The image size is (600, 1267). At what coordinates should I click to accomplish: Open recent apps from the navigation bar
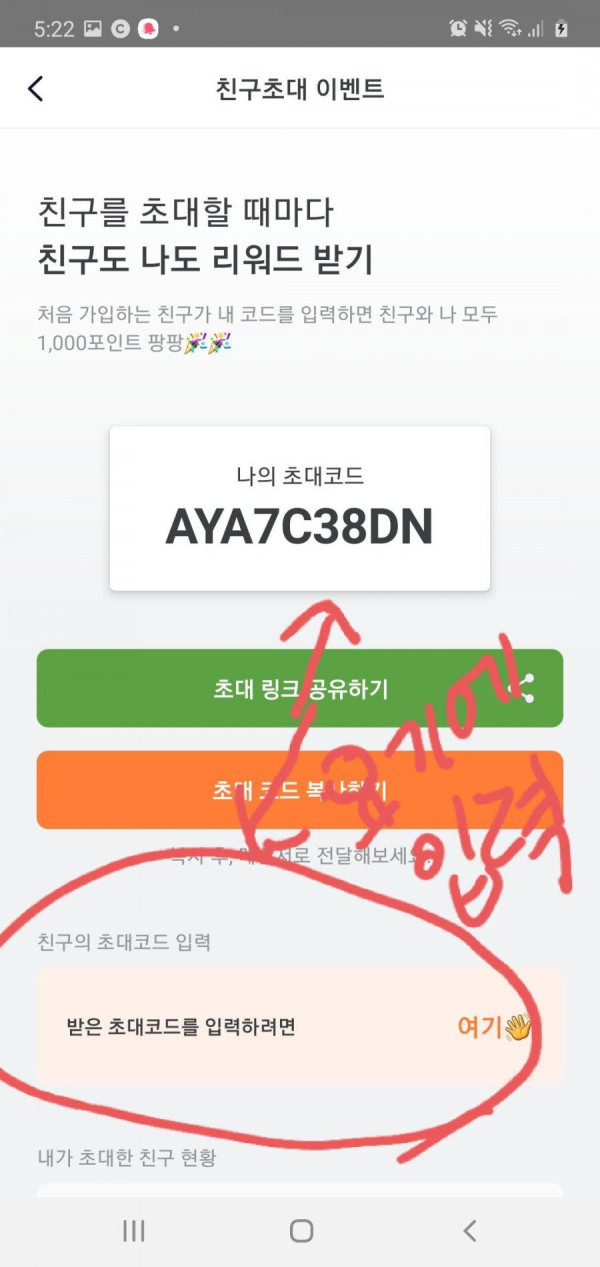(134, 1231)
